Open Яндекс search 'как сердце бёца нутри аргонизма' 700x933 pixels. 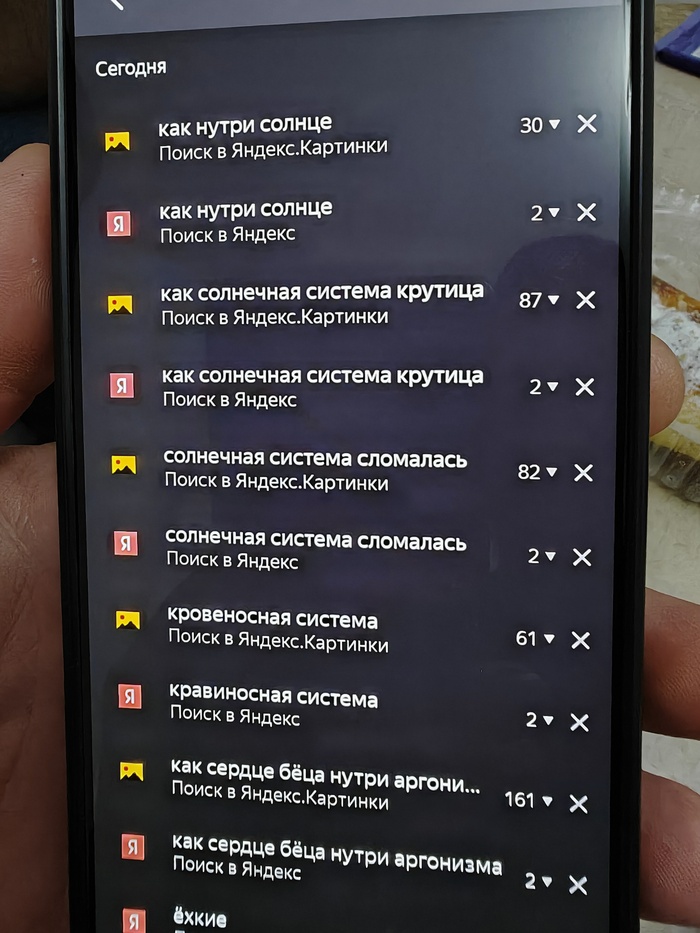coord(336,854)
